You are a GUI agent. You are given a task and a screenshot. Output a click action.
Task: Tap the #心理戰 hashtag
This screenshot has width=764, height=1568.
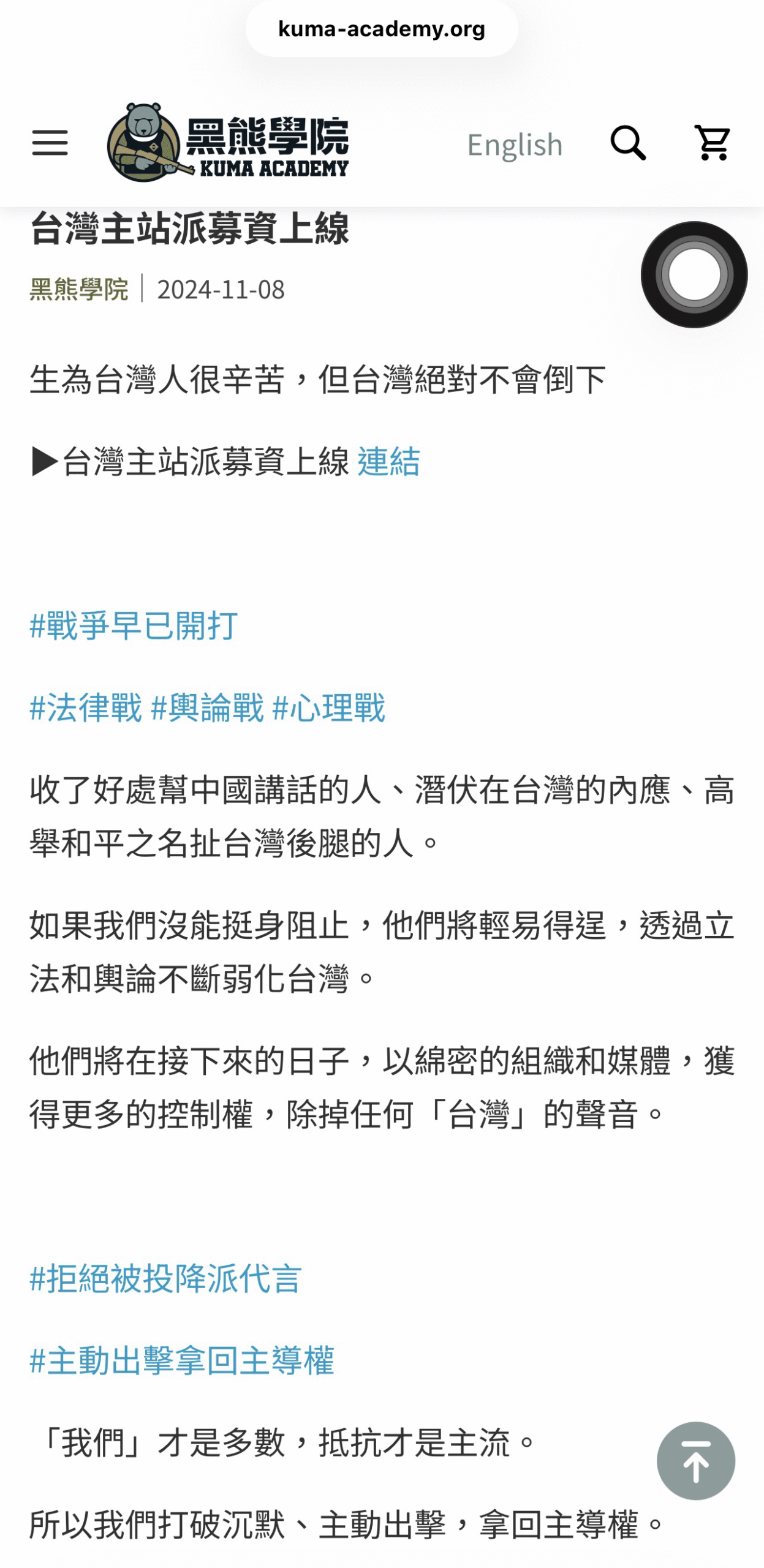coord(328,707)
